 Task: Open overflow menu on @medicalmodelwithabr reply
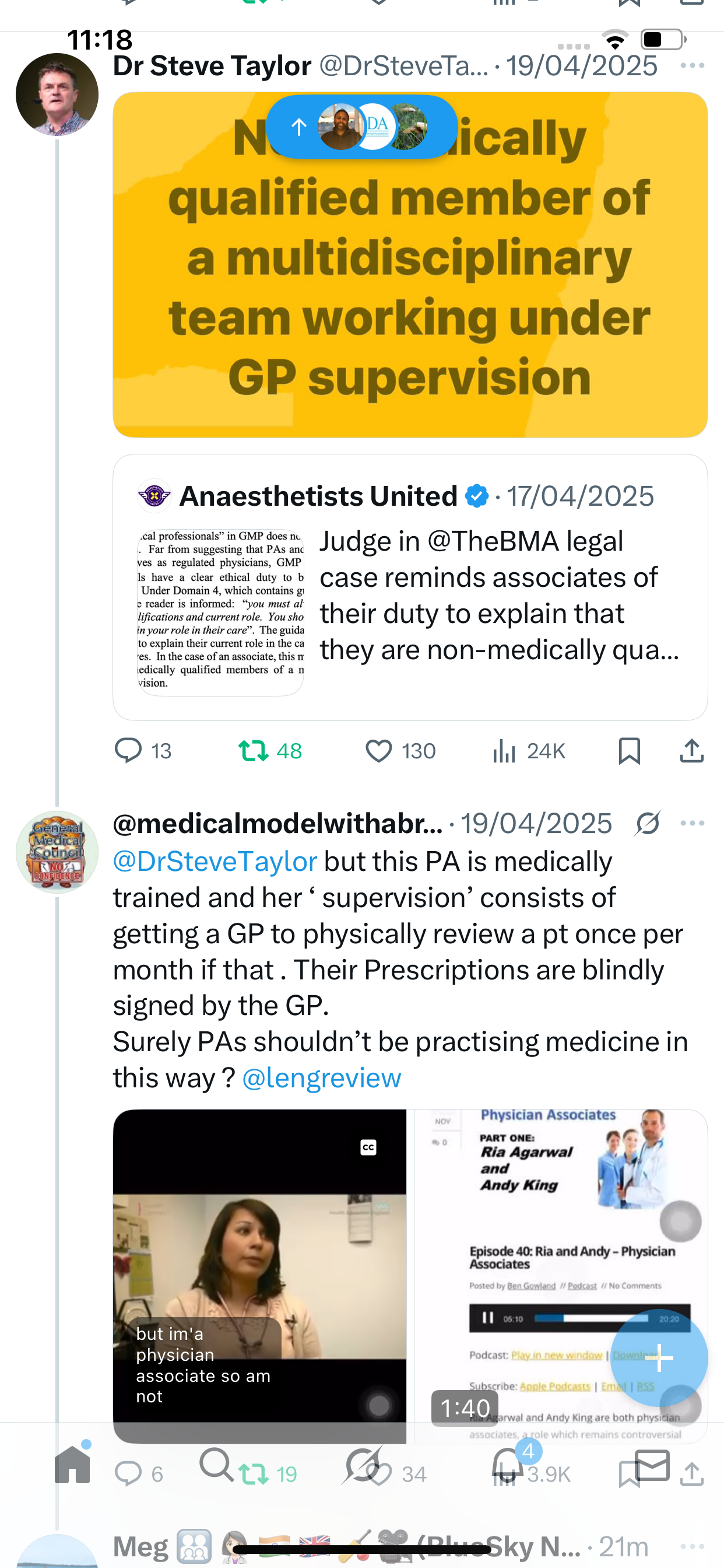692,823
